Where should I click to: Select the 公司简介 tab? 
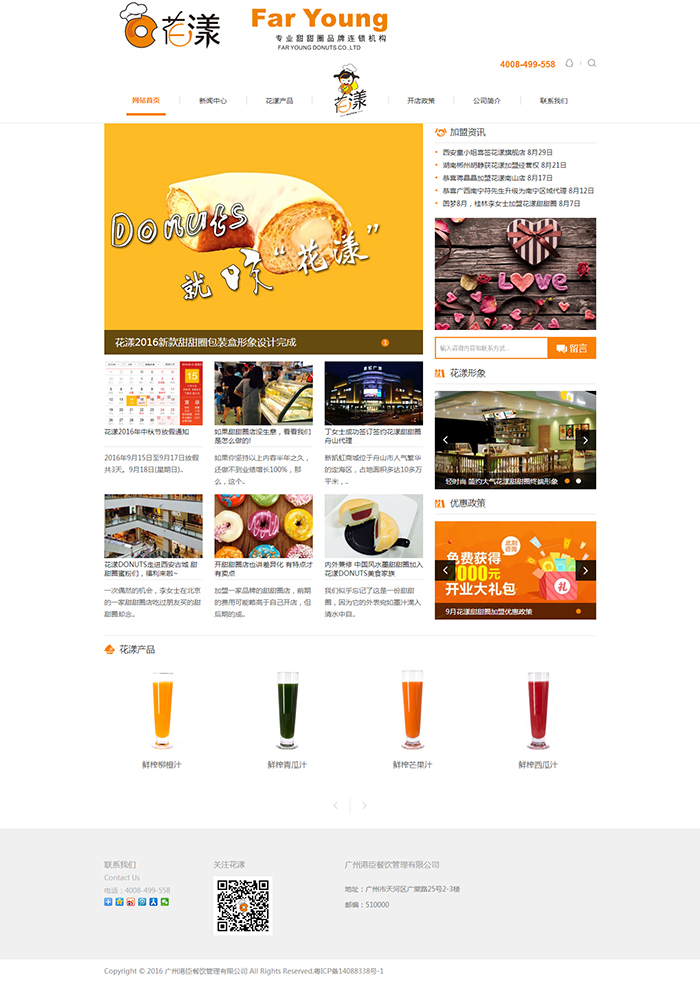487,101
